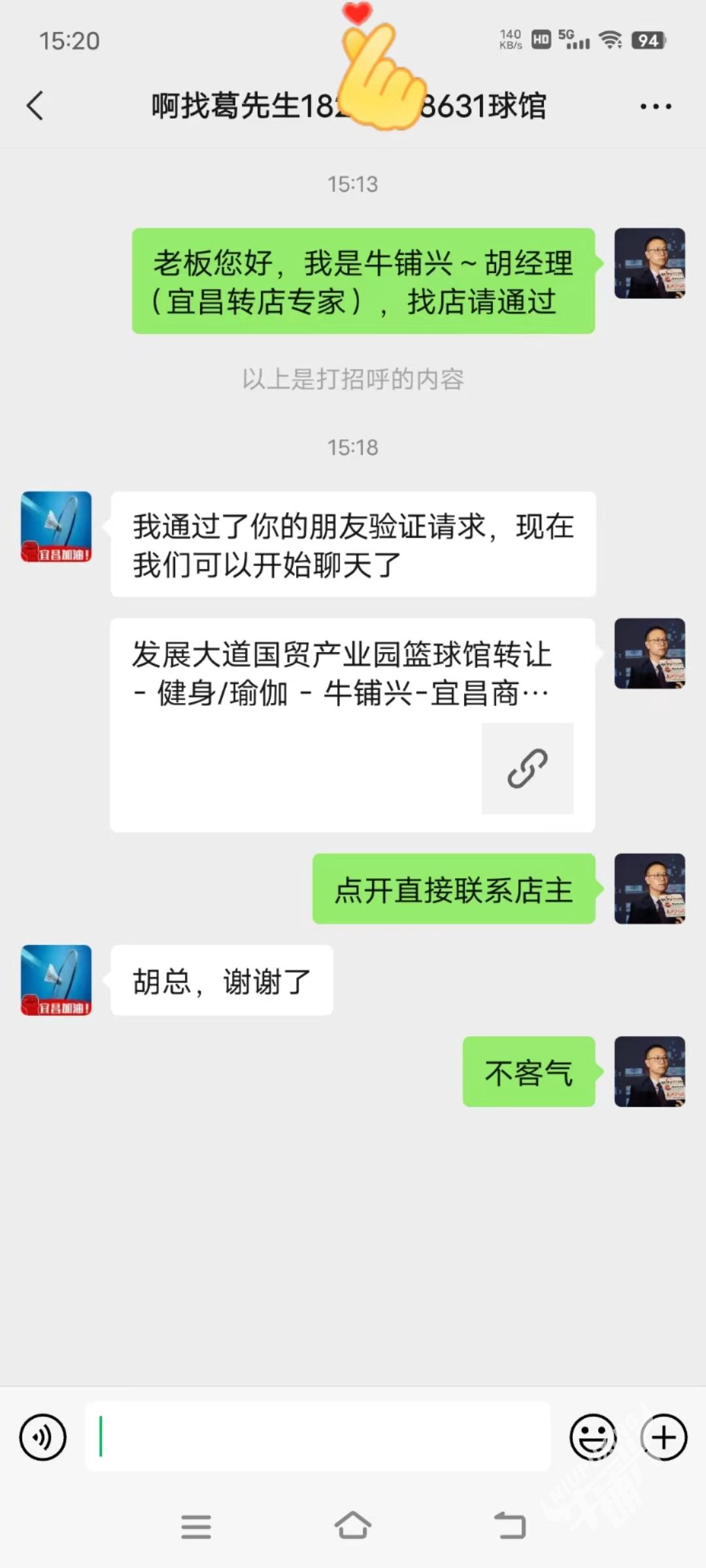Go back from the chat
Viewport: 706px width, 1568px height.
[35, 106]
